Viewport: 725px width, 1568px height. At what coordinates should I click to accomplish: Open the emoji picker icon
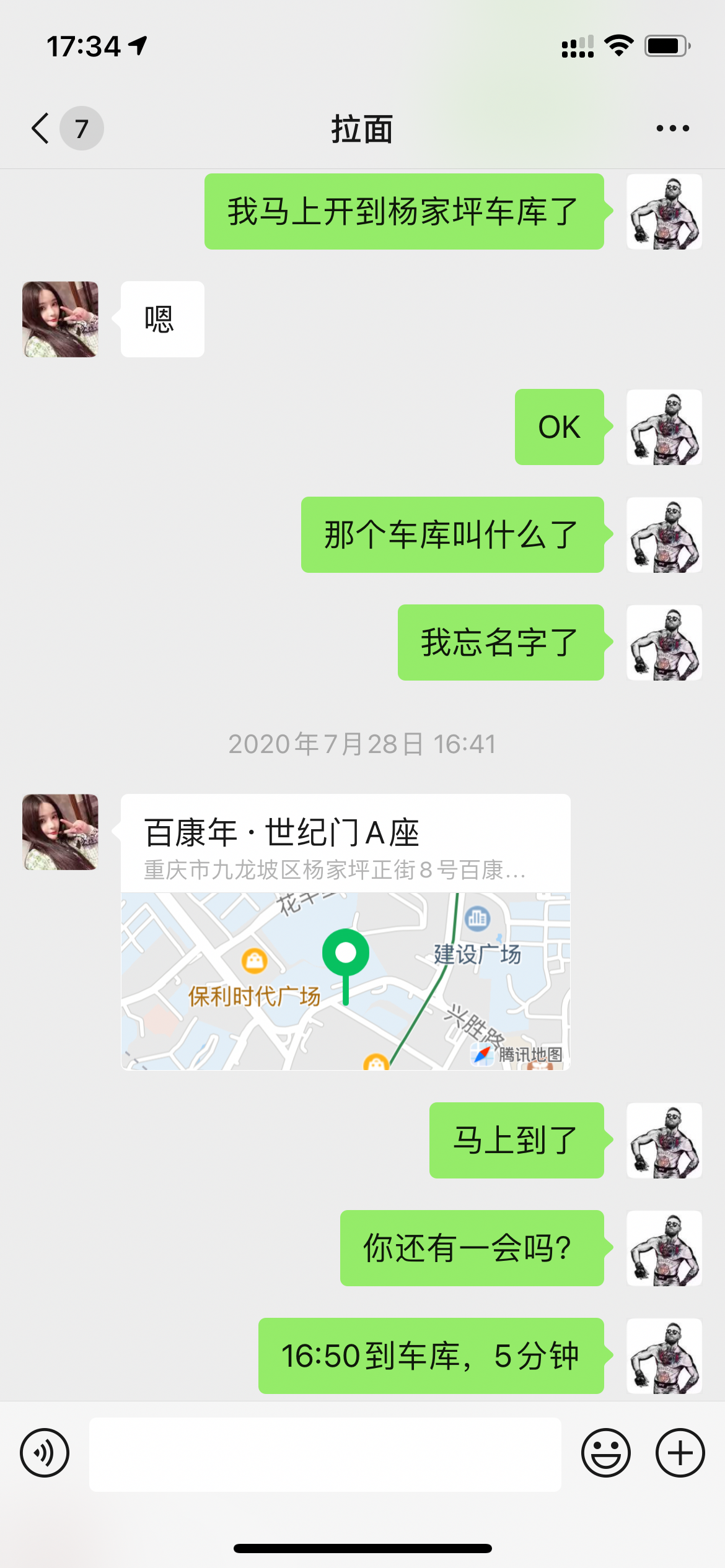605,1452
